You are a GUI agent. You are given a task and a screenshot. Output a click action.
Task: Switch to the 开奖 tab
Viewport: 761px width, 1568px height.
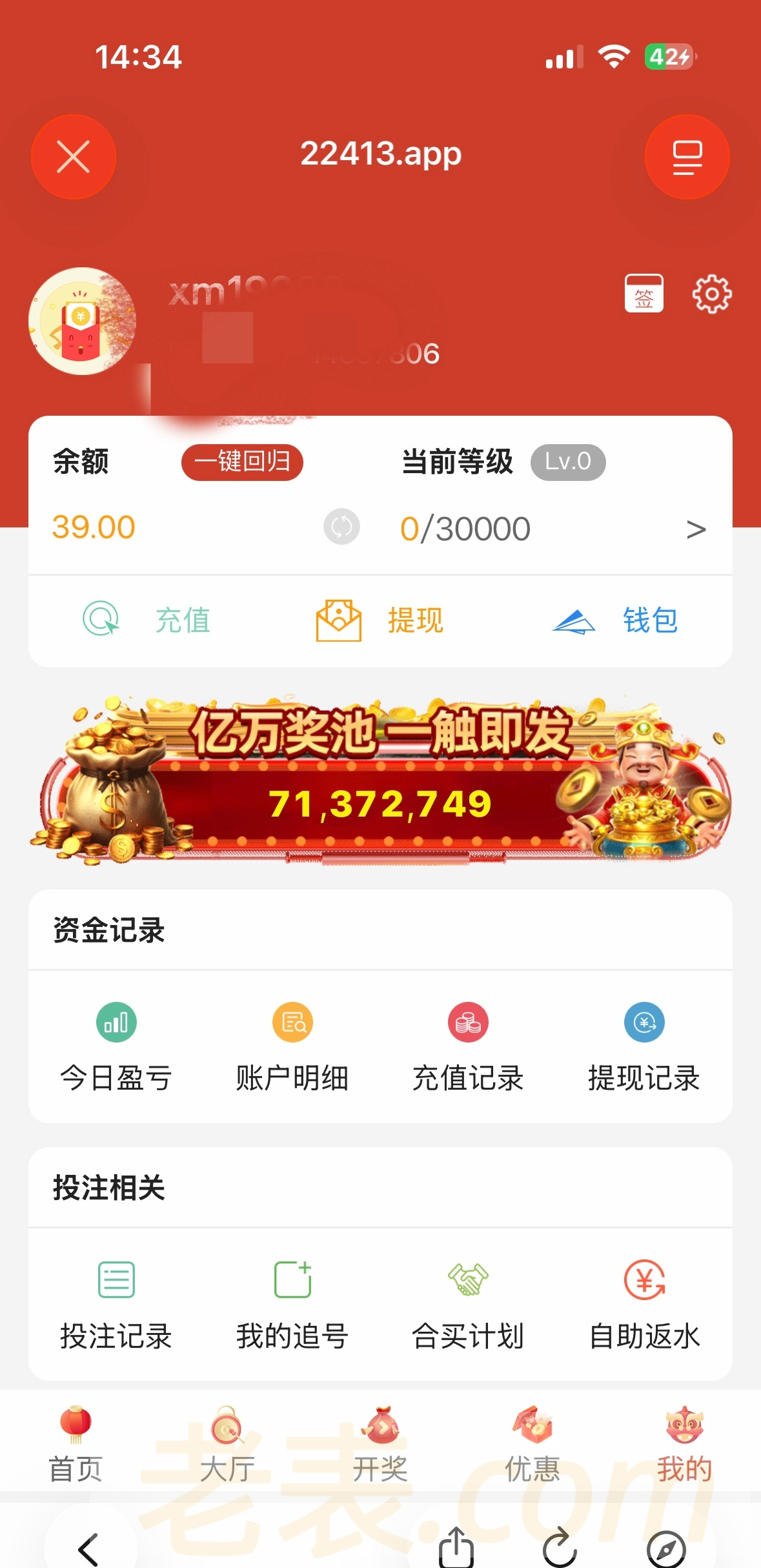click(380, 1445)
